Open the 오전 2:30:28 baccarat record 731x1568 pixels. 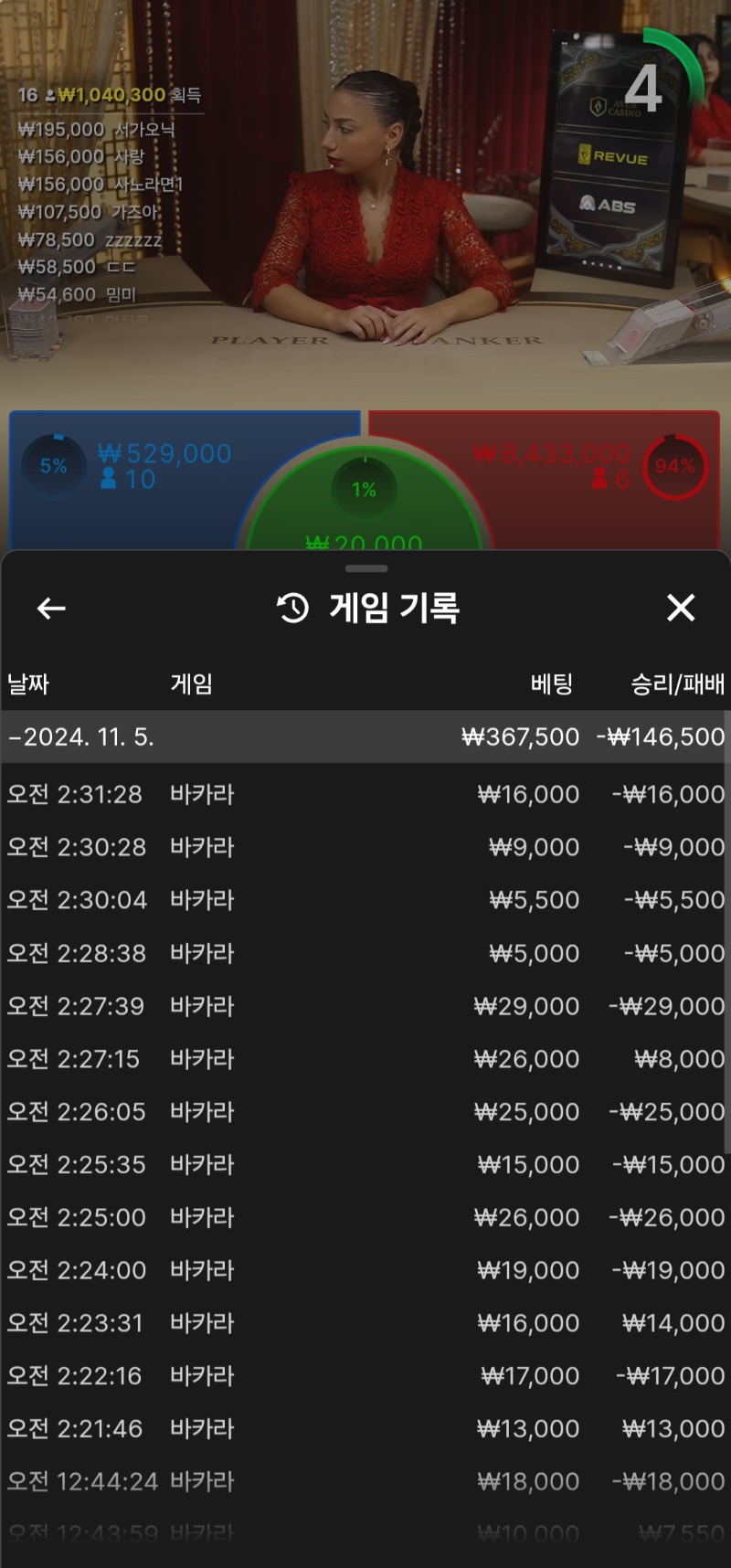(x=365, y=847)
